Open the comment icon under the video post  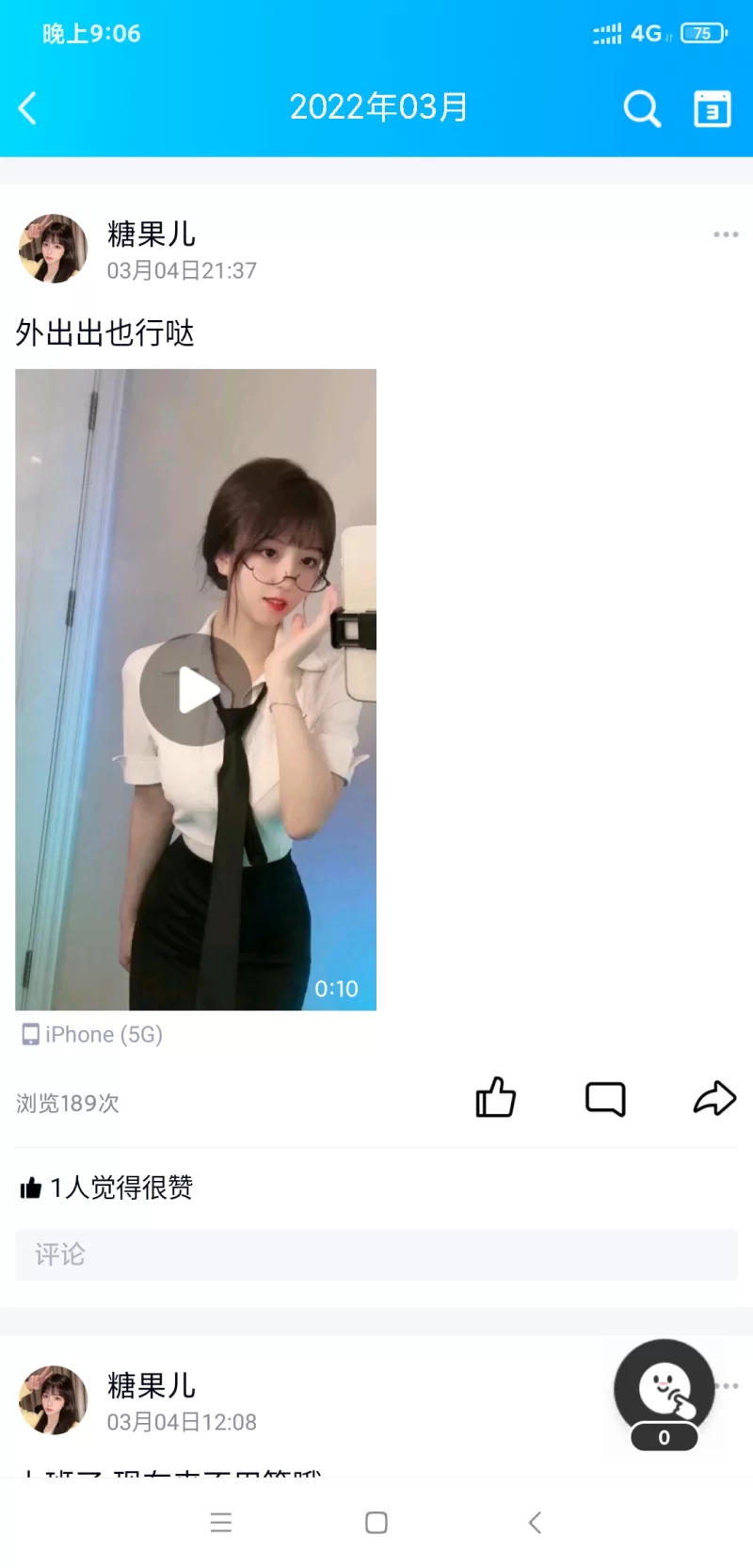point(605,1098)
